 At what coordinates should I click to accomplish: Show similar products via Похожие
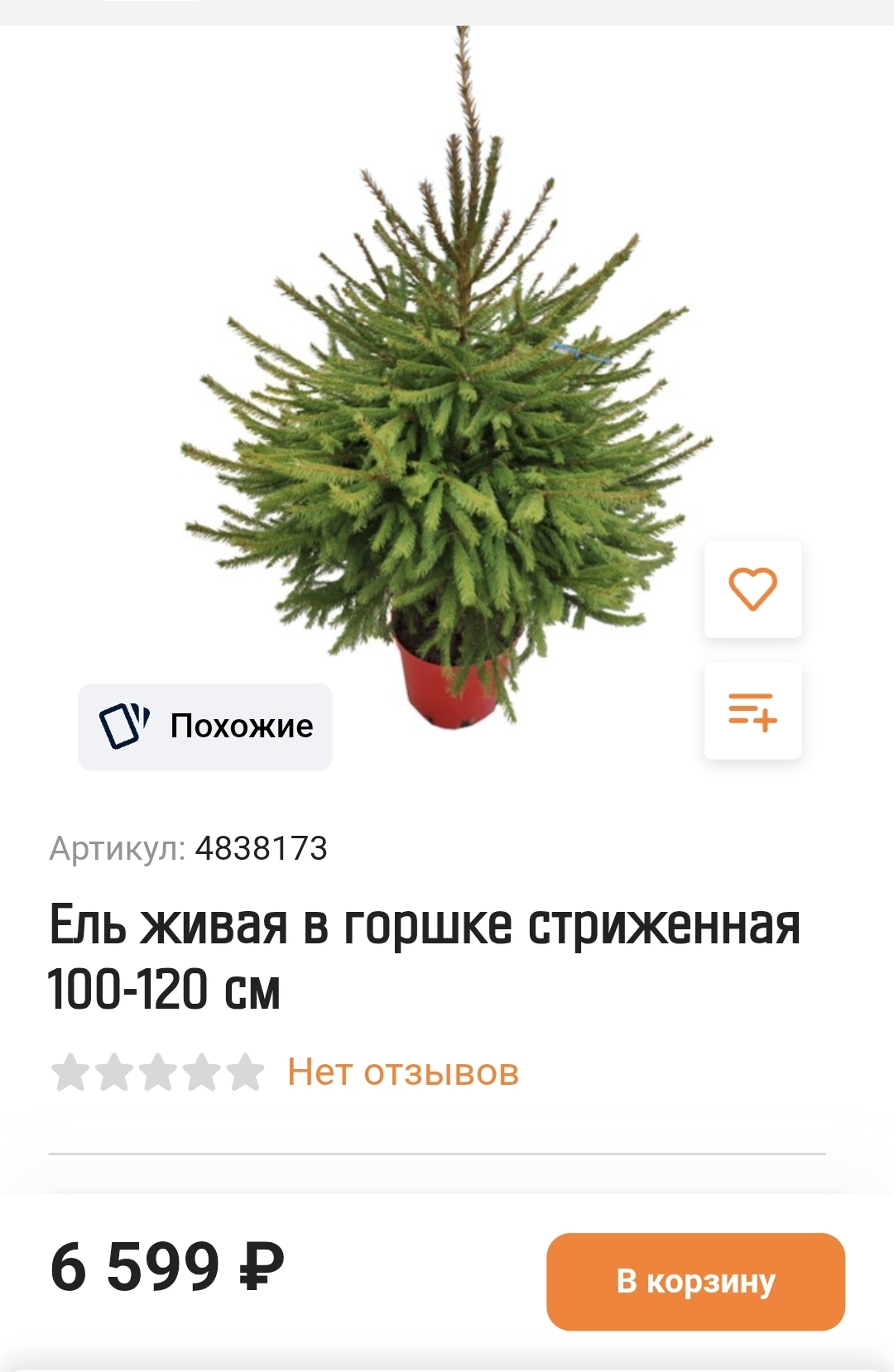click(205, 727)
